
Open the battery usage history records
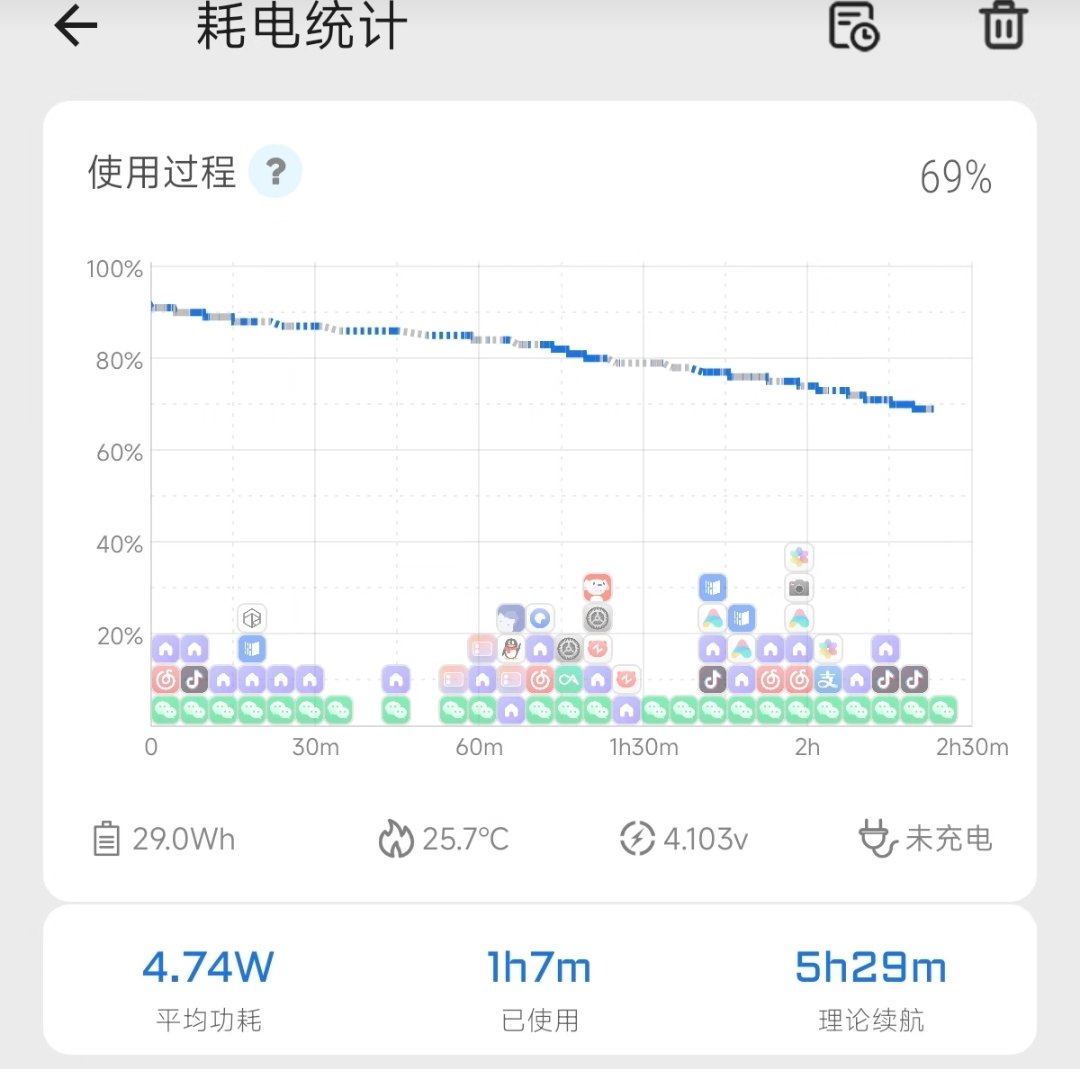click(x=853, y=26)
